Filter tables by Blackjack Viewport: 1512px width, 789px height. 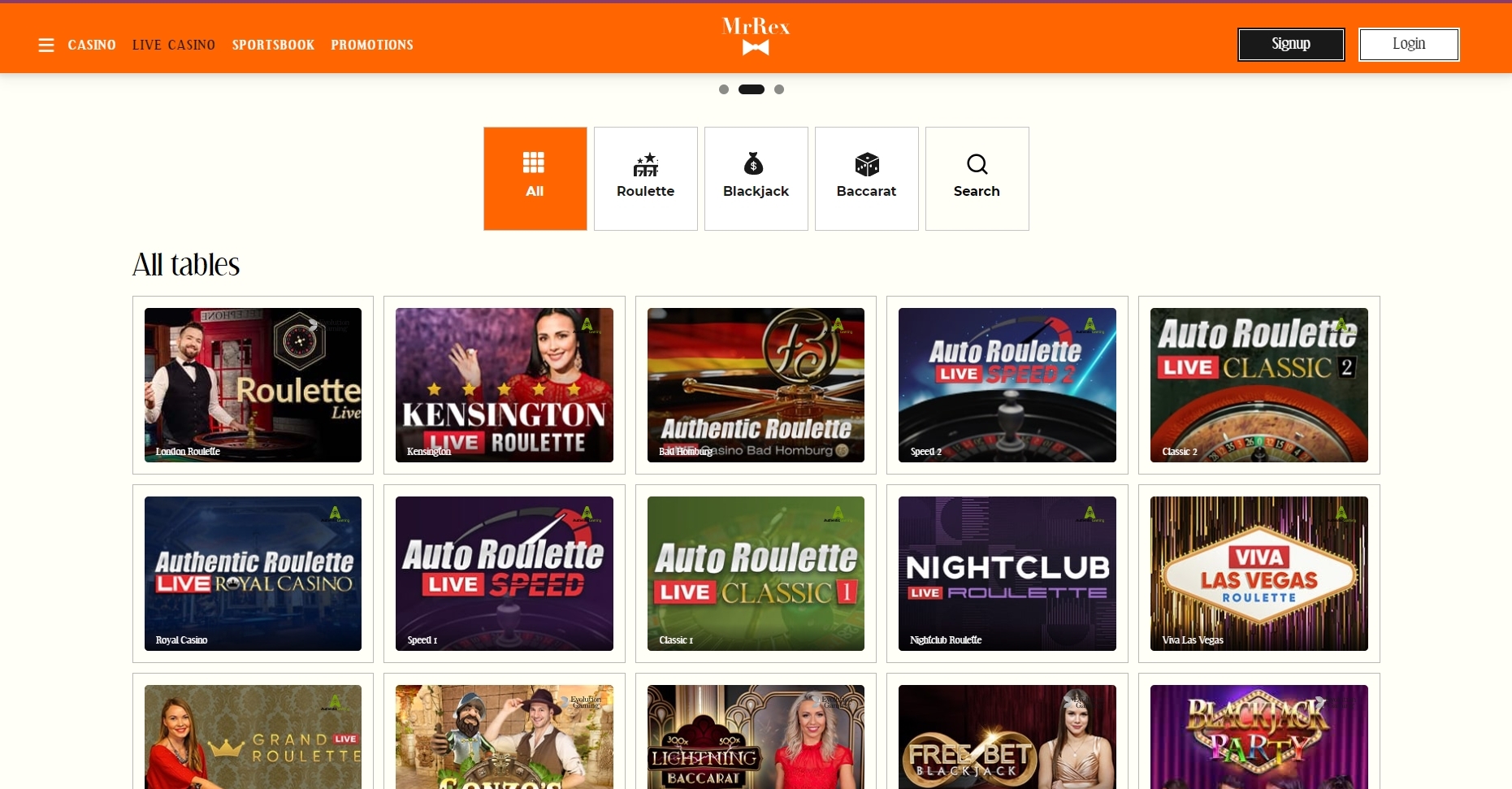tap(756, 179)
